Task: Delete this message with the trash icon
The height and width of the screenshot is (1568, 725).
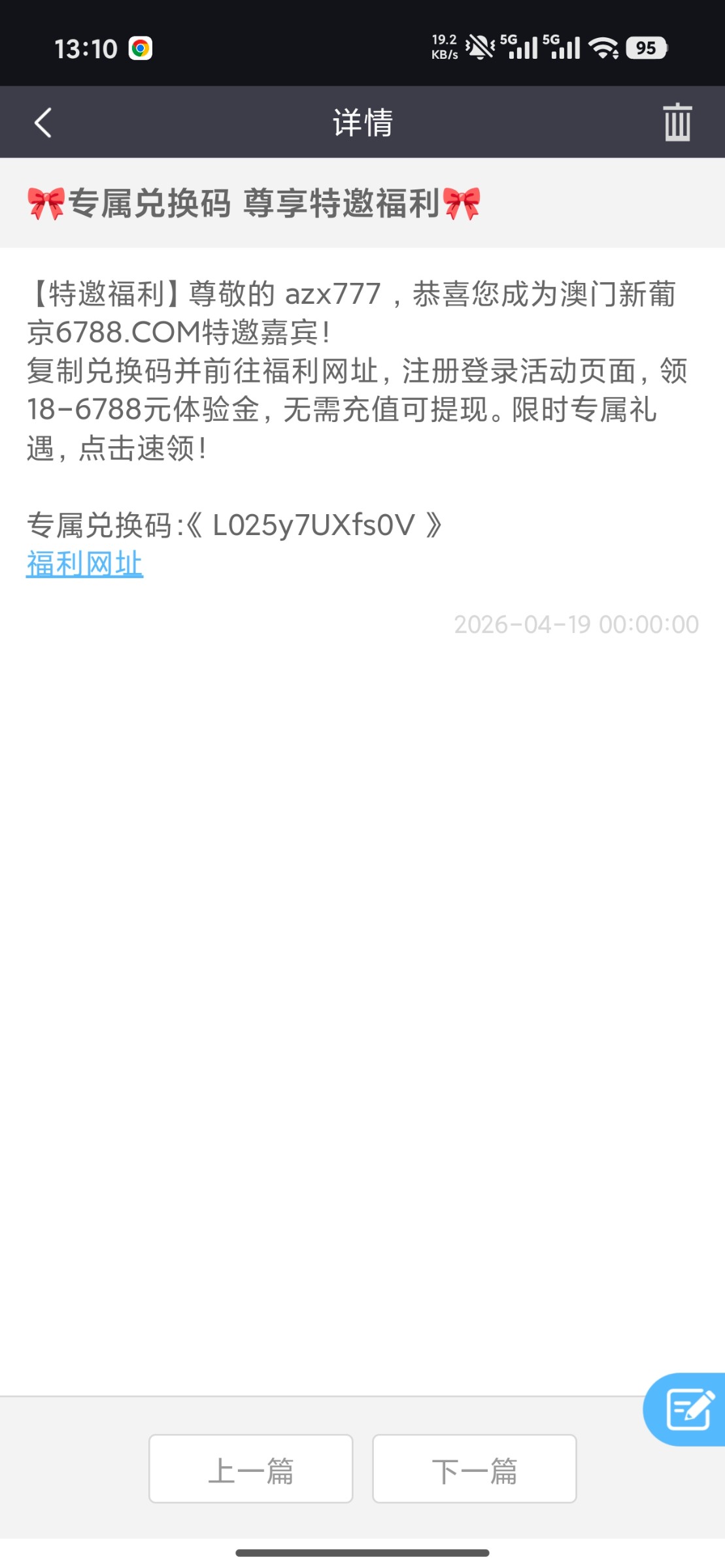Action: click(x=677, y=123)
